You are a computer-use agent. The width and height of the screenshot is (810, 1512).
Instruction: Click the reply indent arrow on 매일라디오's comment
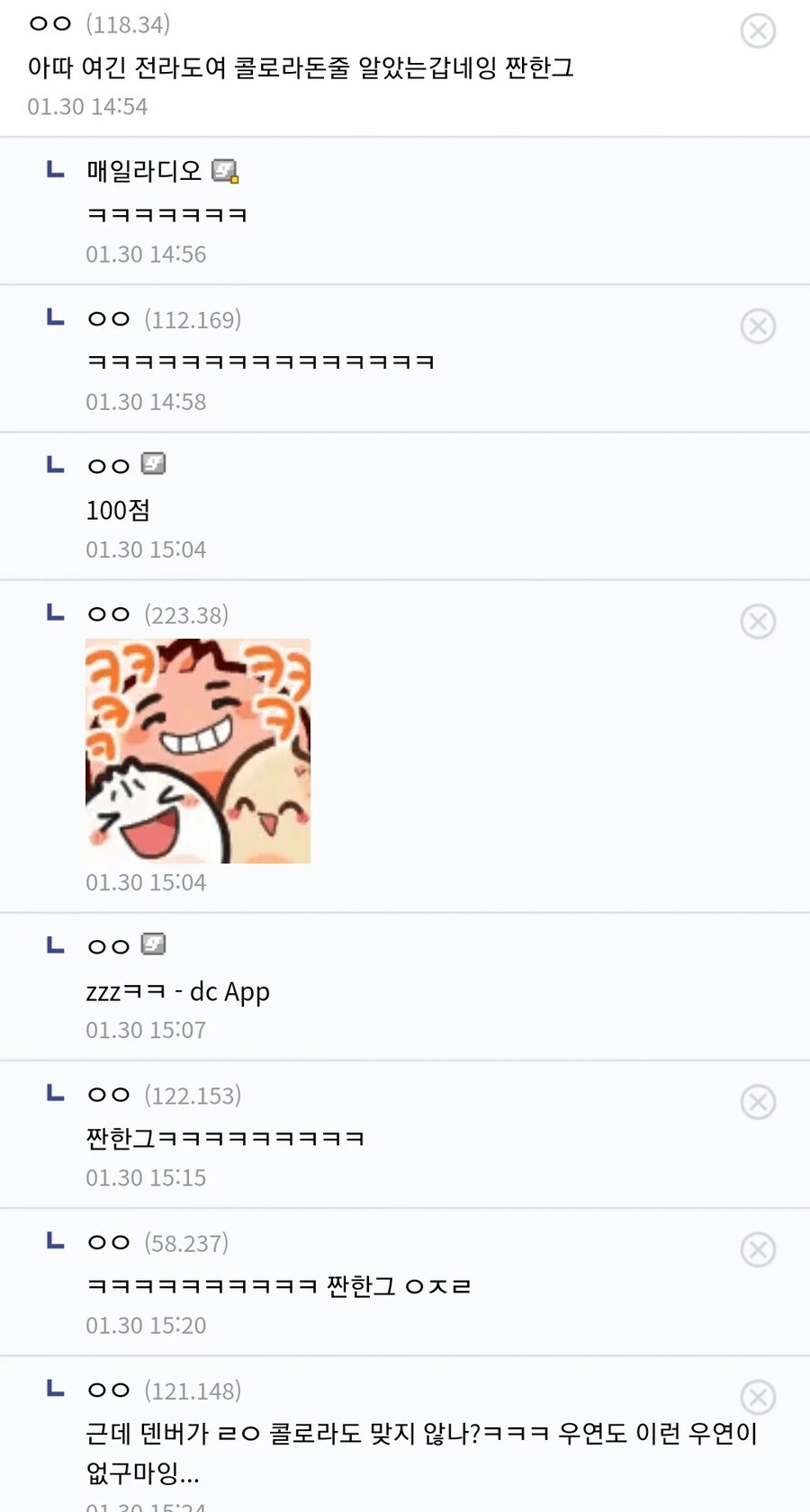(x=54, y=169)
